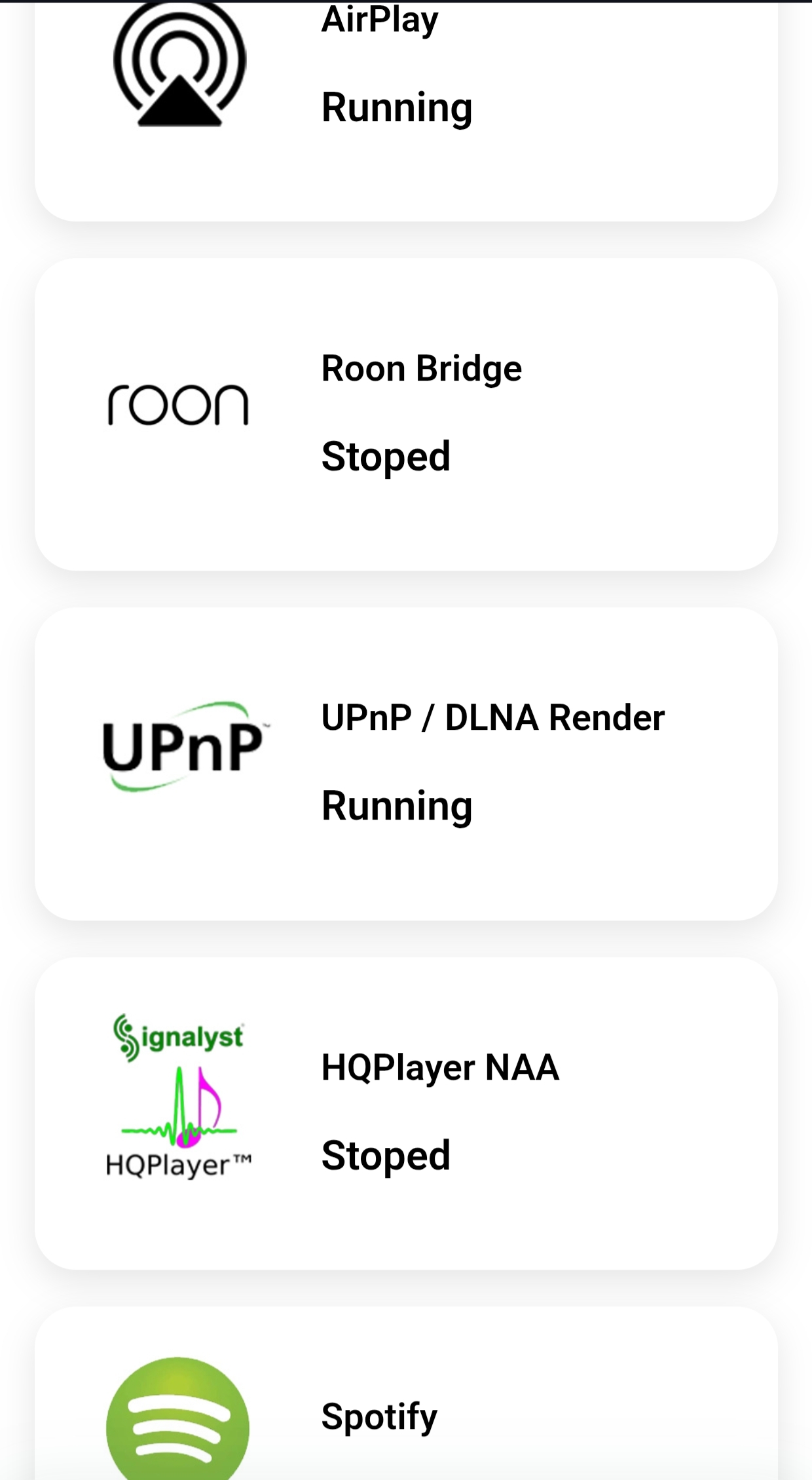Open the UPnP / DLNA Render card

tap(406, 763)
